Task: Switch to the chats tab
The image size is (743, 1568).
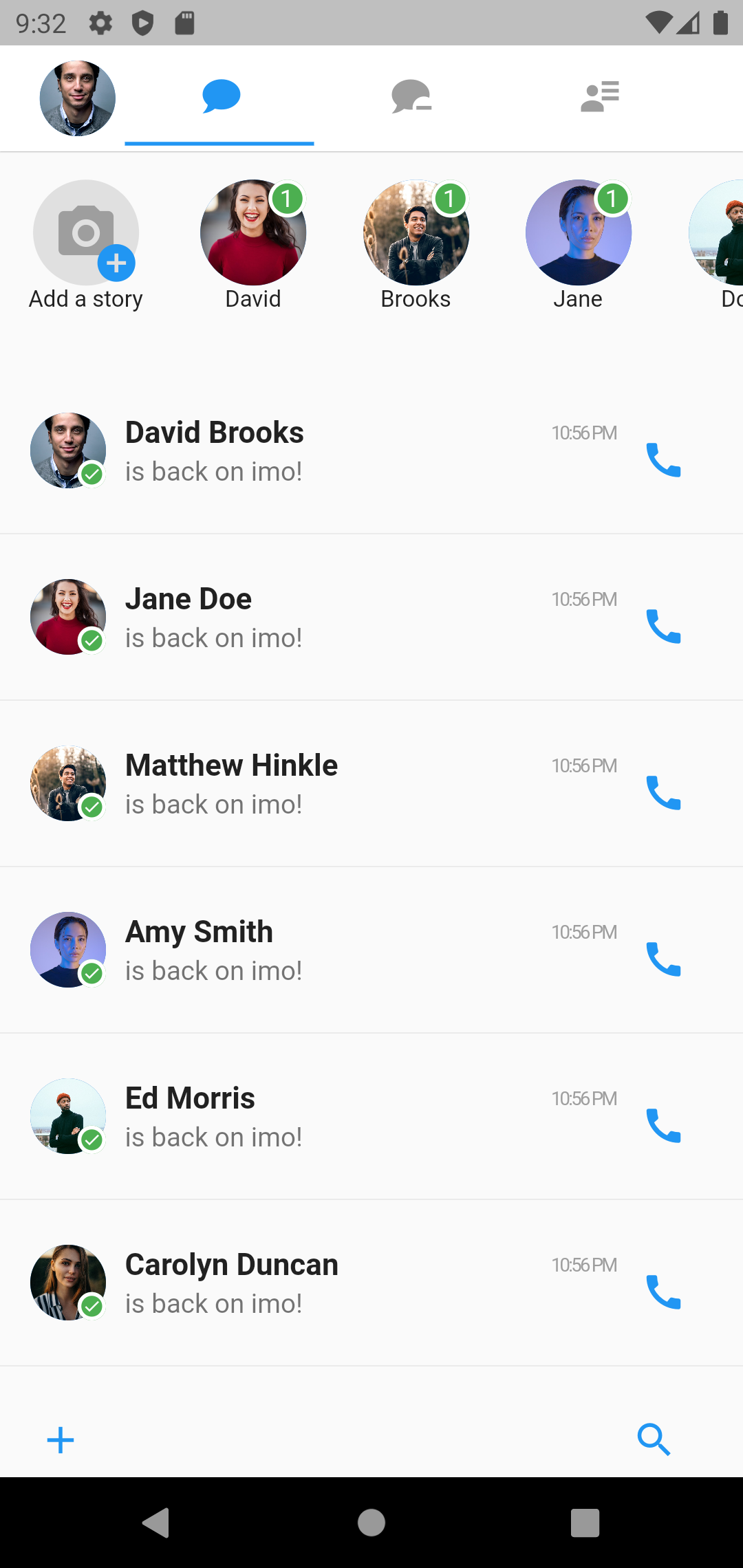Action: [x=220, y=96]
